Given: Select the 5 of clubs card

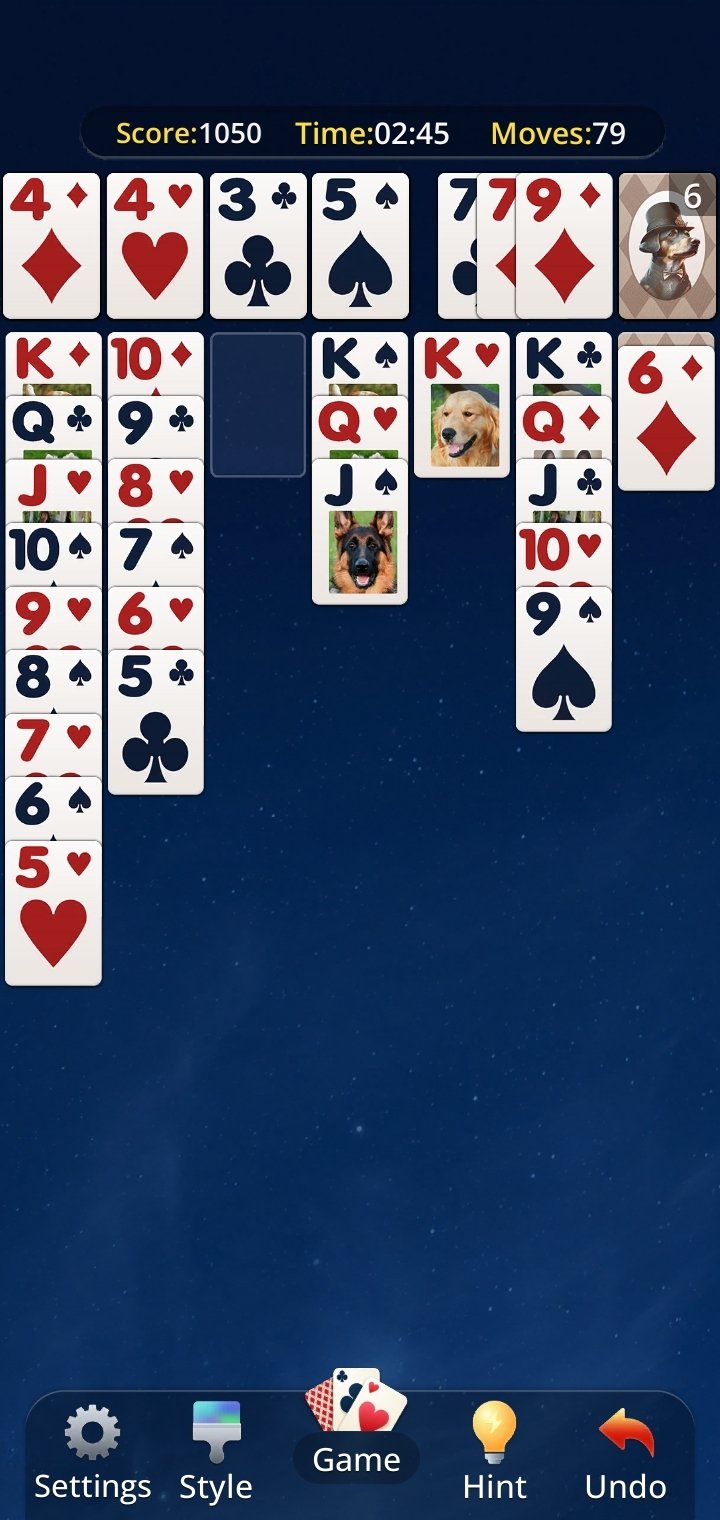Looking at the screenshot, I should pyautogui.click(x=155, y=722).
